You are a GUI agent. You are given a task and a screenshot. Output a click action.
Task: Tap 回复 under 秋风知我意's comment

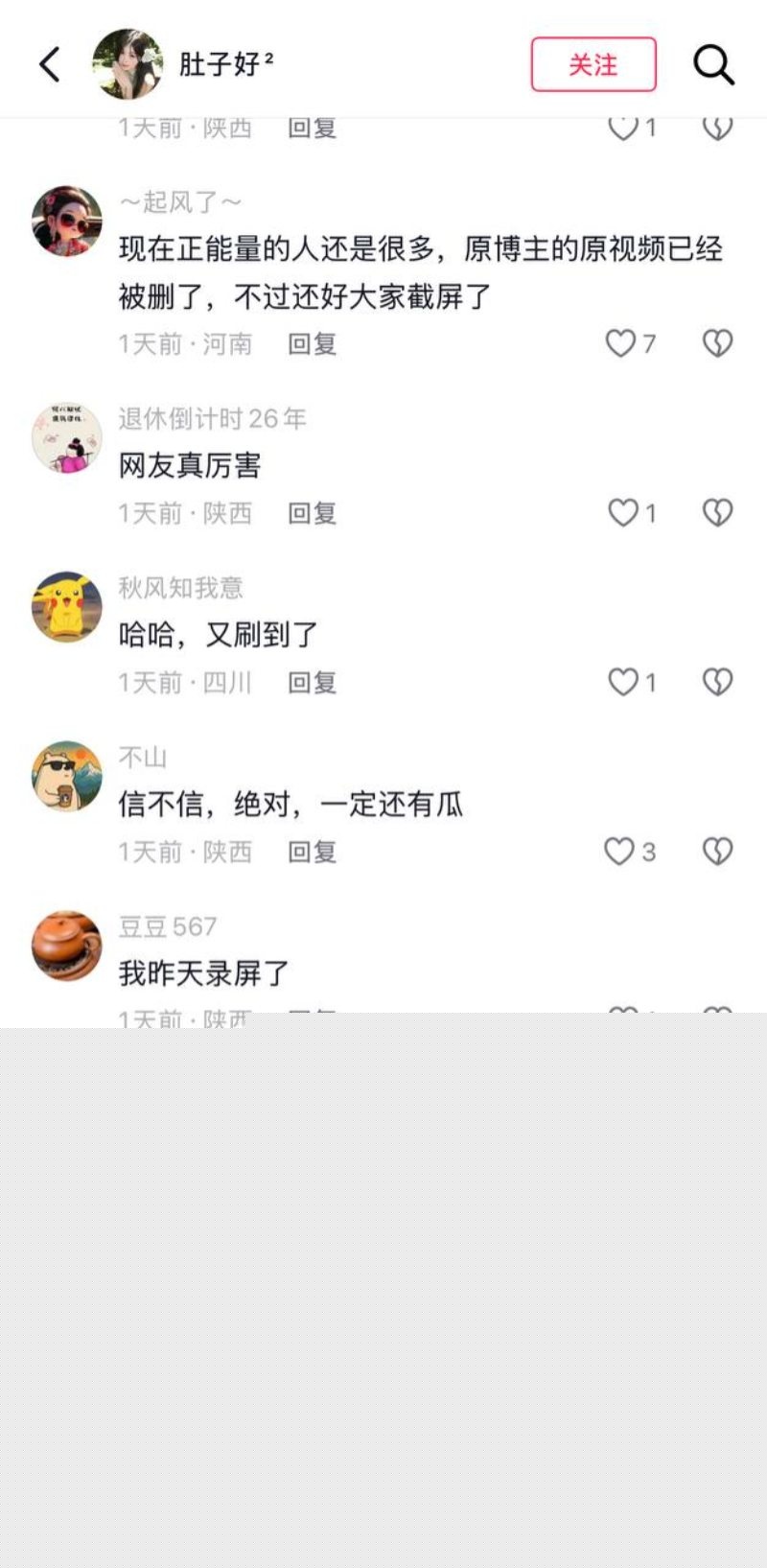pos(311,682)
